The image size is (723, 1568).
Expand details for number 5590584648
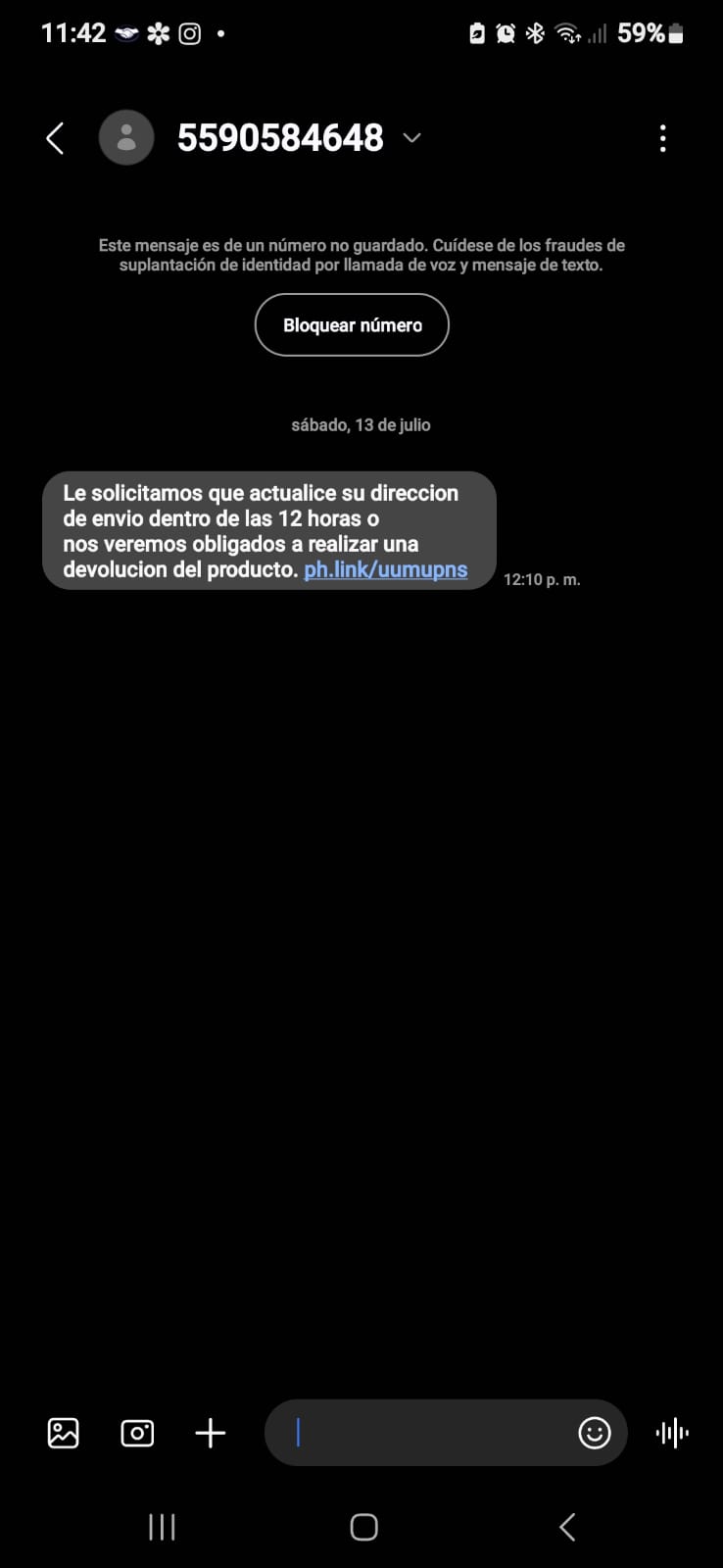[x=412, y=138]
